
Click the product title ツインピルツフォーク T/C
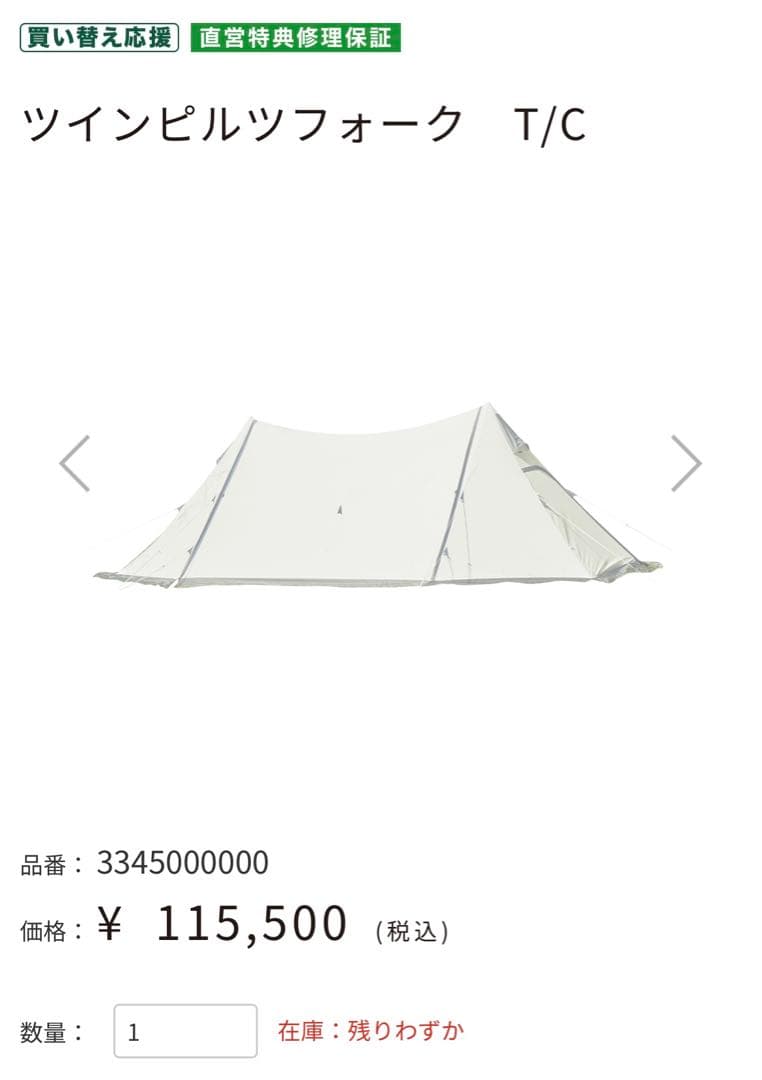tap(300, 122)
